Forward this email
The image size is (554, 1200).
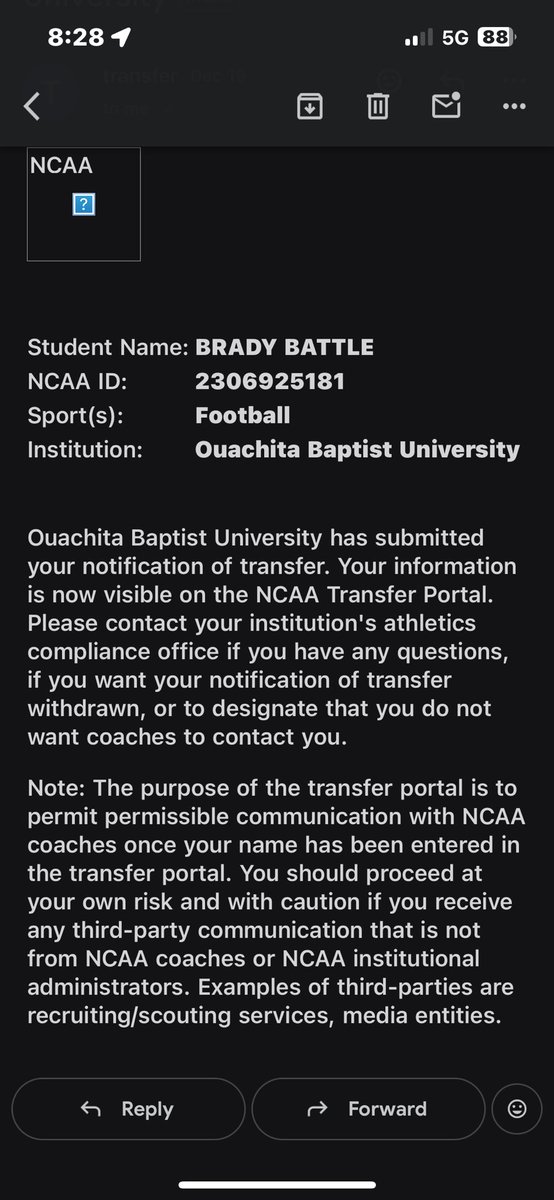368,1109
